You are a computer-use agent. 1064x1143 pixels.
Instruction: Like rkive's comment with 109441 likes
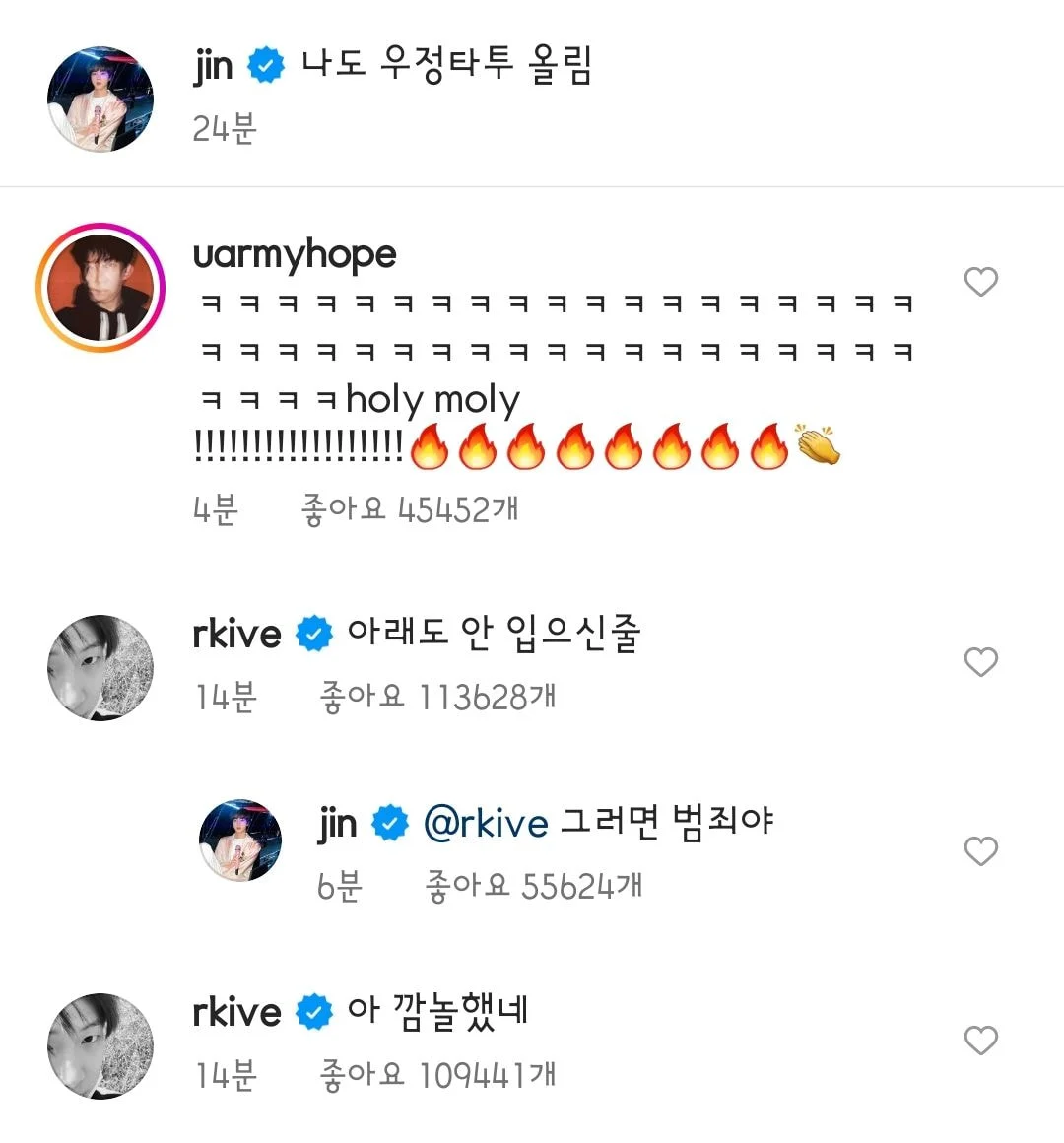[x=980, y=1041]
